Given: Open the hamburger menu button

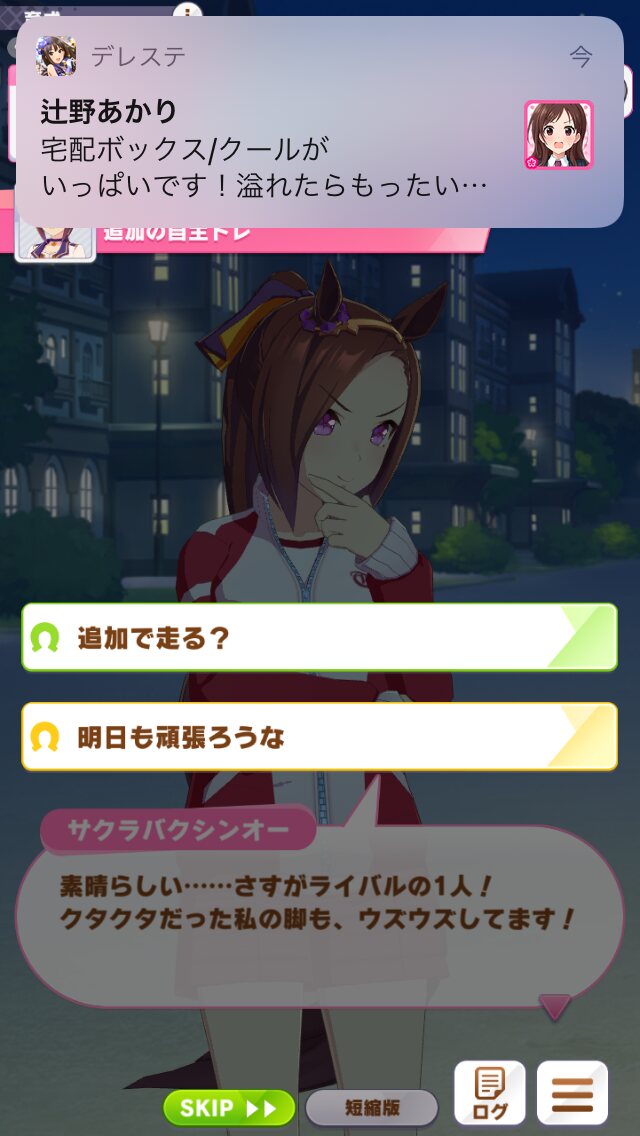Looking at the screenshot, I should (x=572, y=1093).
